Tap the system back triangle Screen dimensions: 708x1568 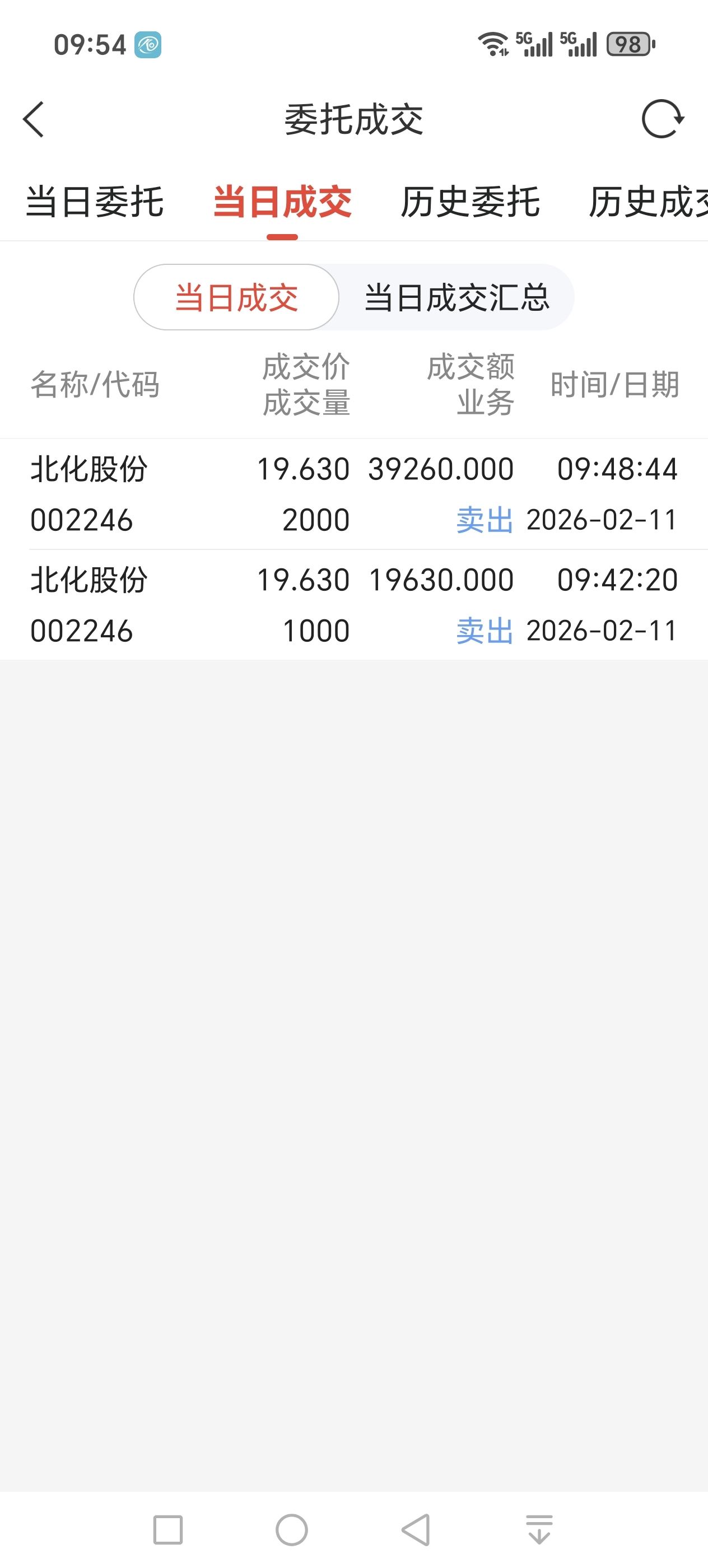(416, 1530)
